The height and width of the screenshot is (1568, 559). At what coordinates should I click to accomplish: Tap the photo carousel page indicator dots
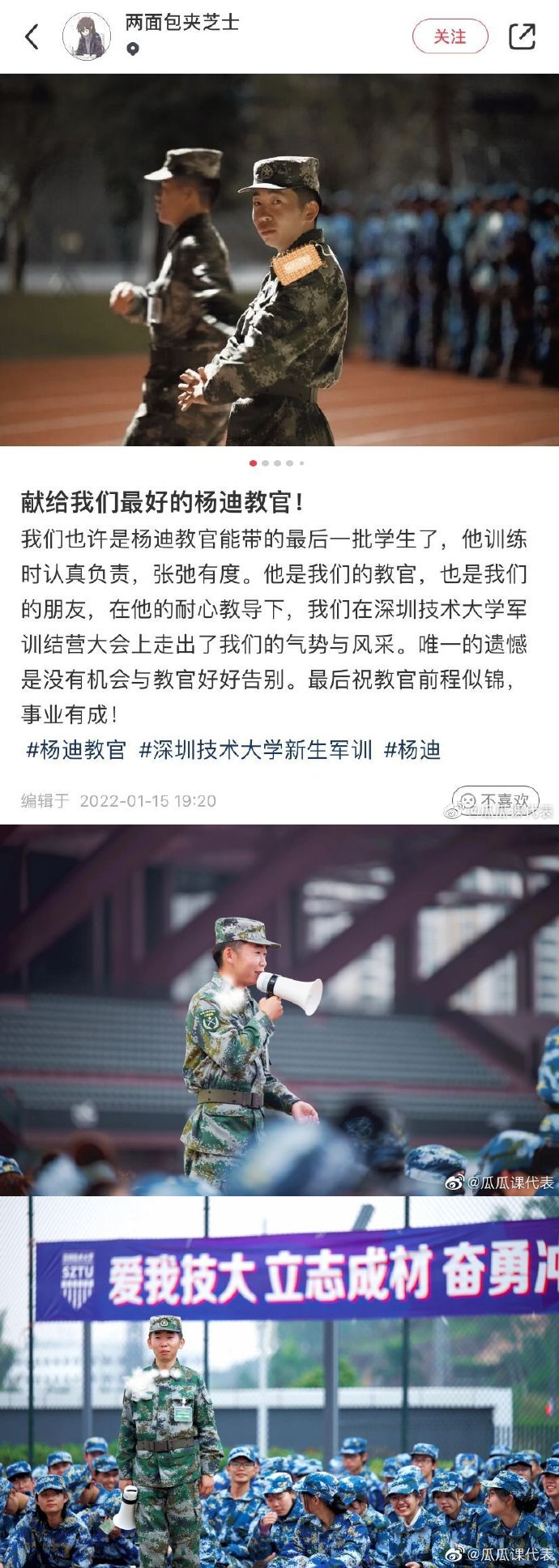click(x=277, y=463)
